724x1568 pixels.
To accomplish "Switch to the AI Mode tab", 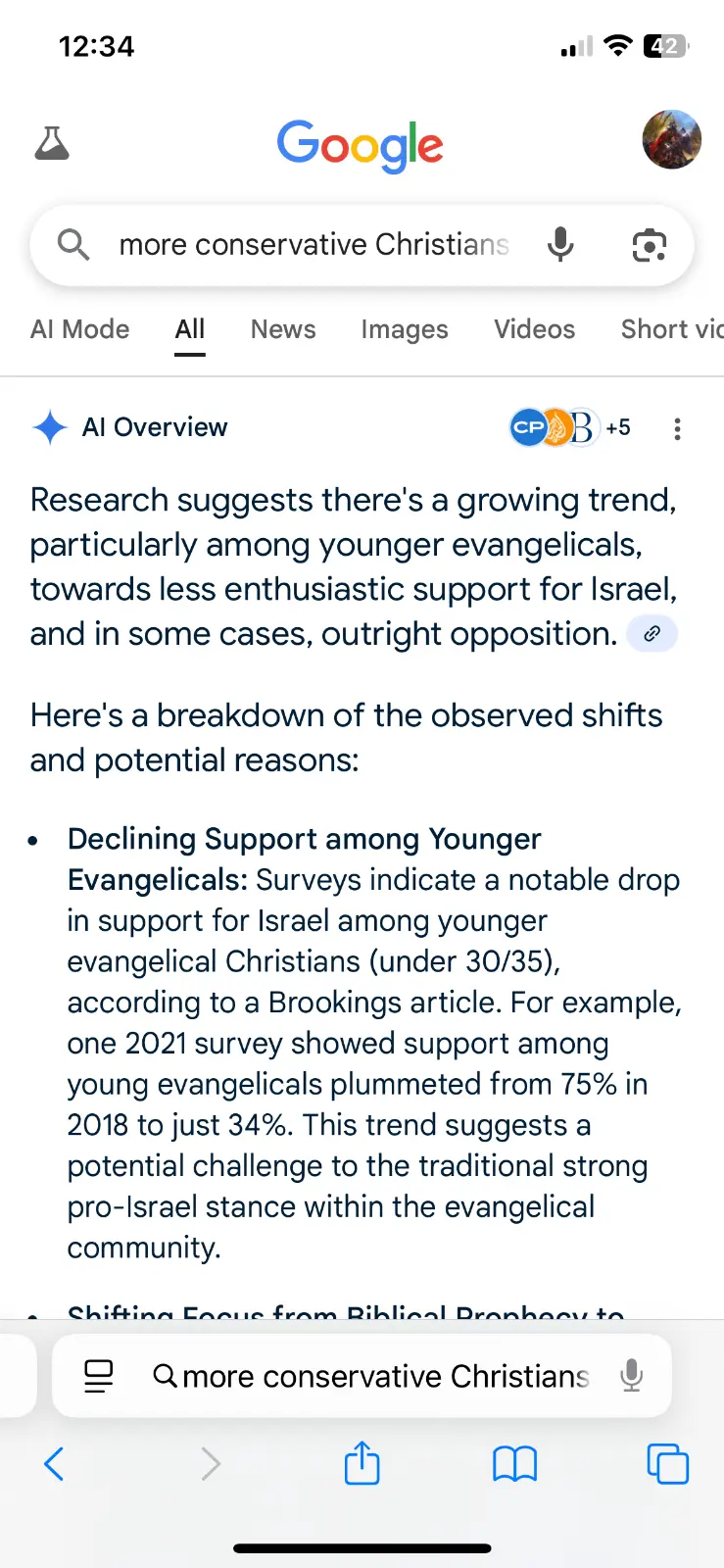I will [x=80, y=329].
